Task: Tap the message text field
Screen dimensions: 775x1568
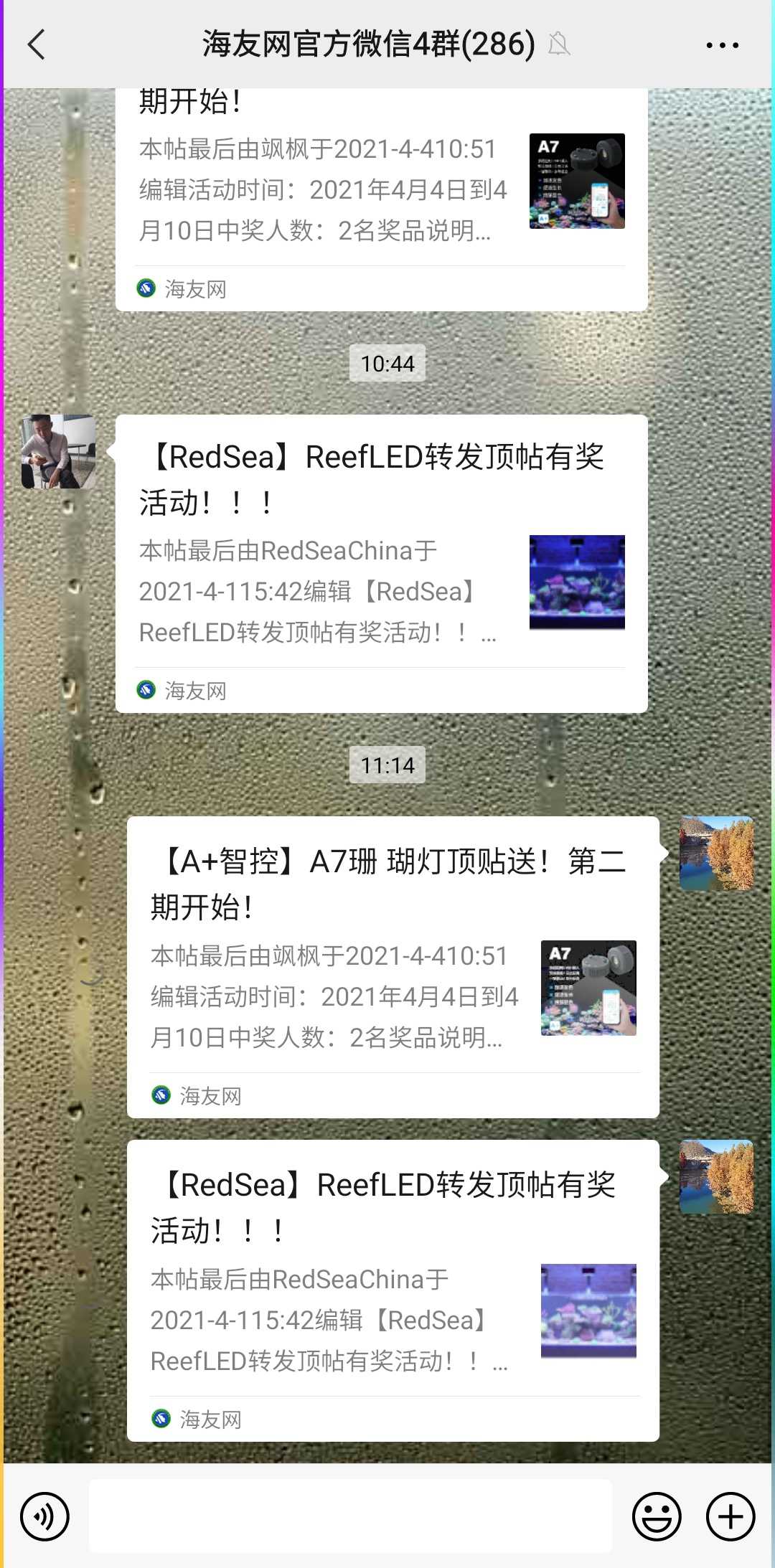Action: (350, 1516)
